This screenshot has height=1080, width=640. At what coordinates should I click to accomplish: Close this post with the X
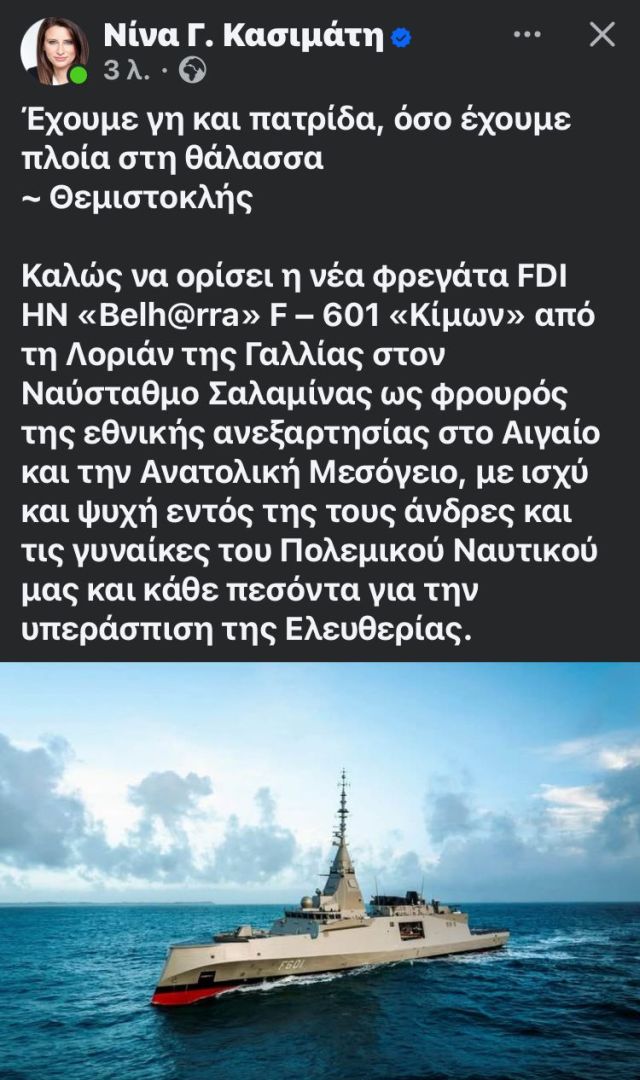click(x=602, y=35)
